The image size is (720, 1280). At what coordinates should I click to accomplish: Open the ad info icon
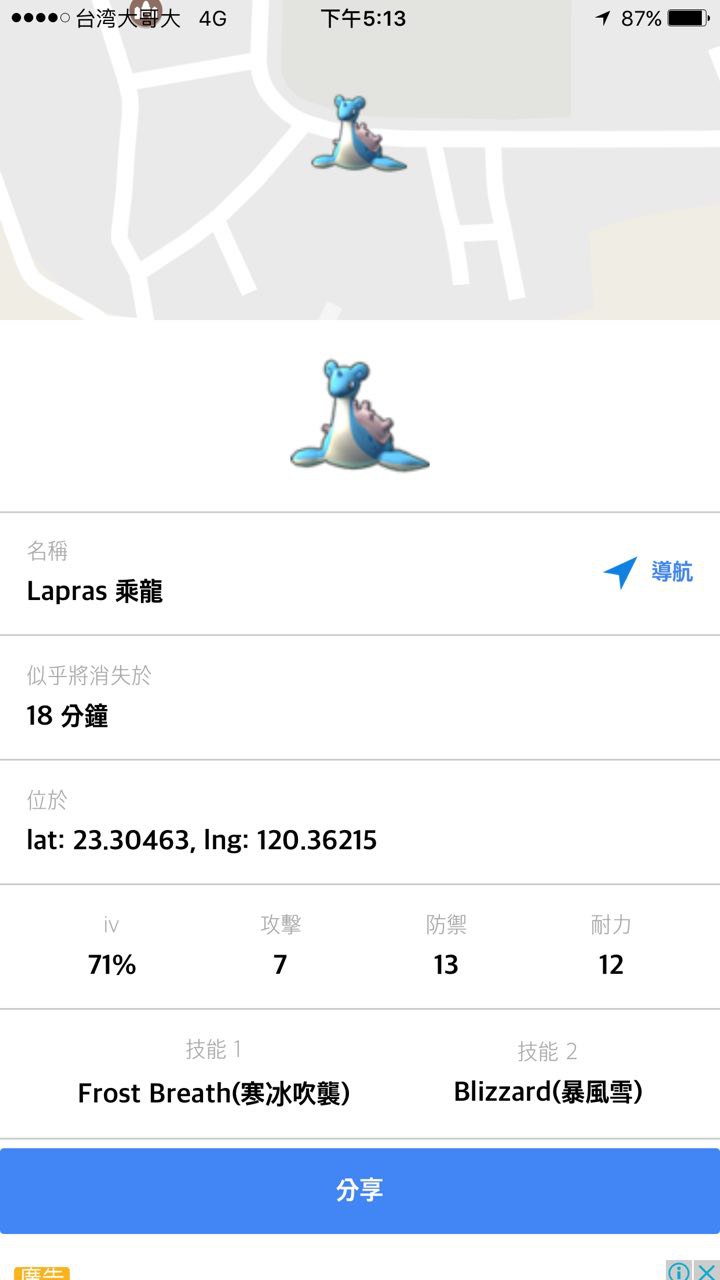679,1271
